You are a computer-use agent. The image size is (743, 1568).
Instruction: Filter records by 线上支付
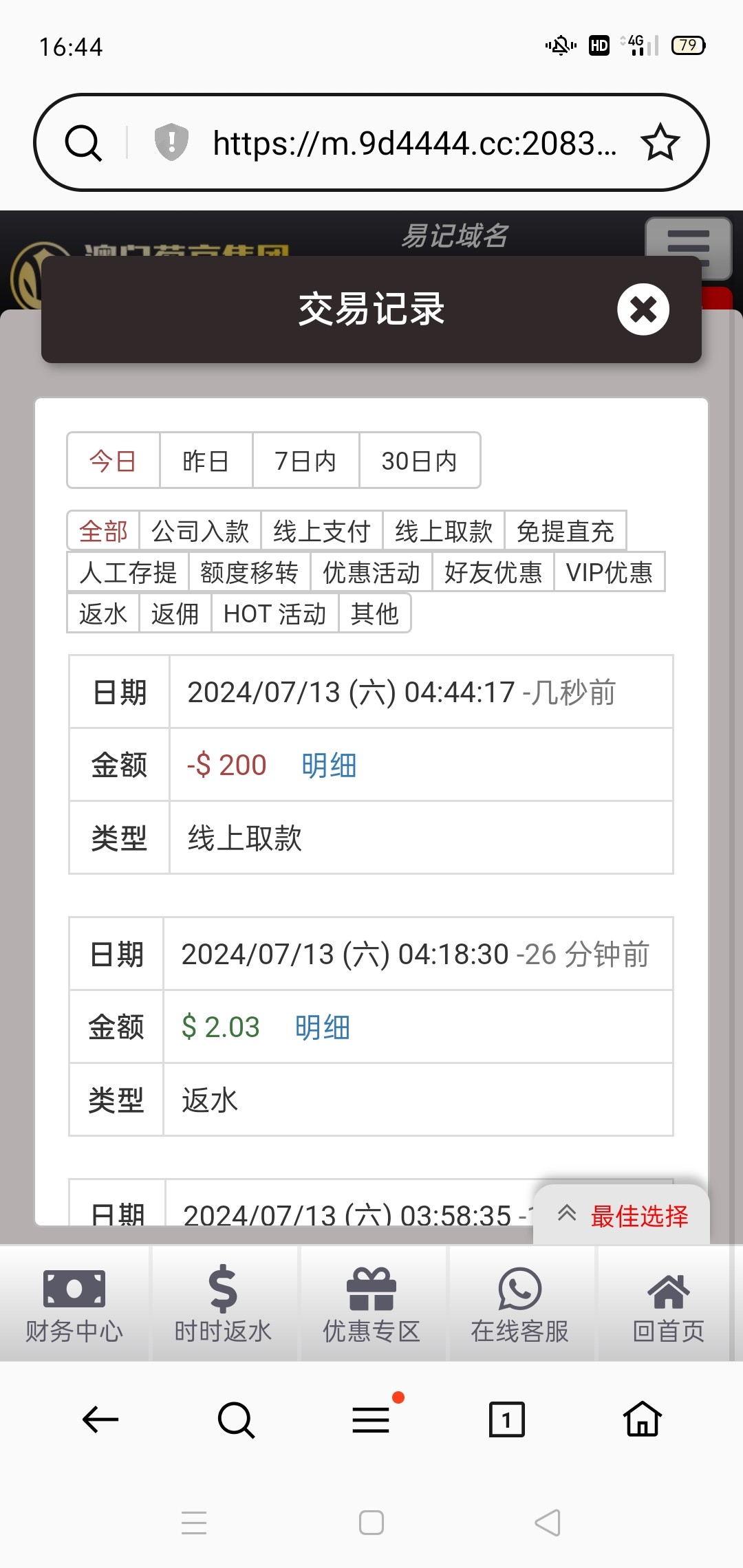coord(321,531)
